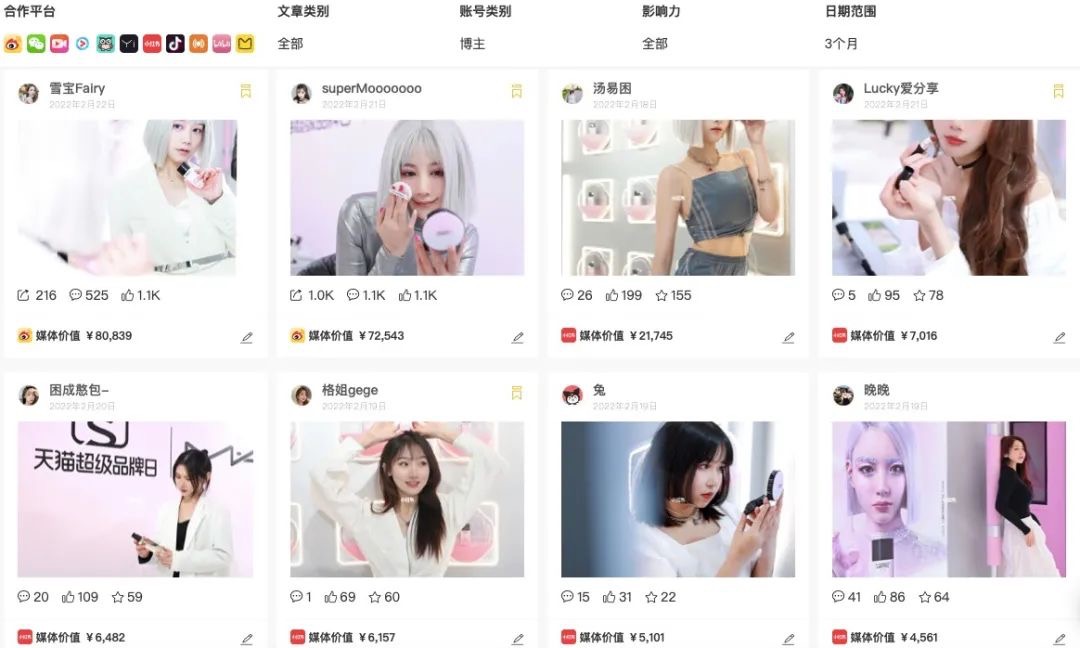The image size is (1080, 648).
Task: Open 晚晚's post card
Action: 948,499
